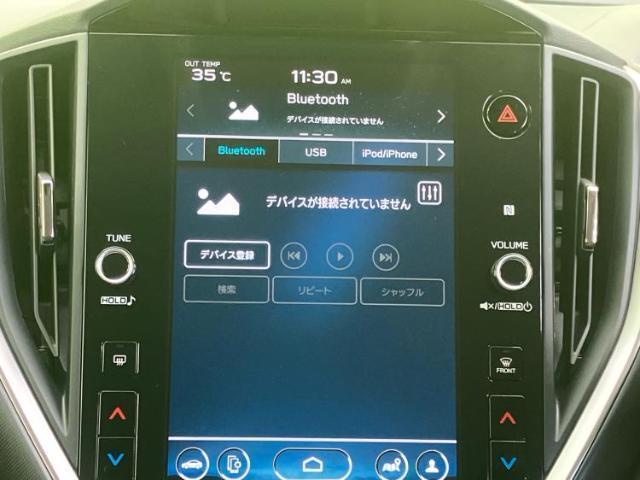Tap the リピート repeat button
The width and height of the screenshot is (640, 480).
315,291
